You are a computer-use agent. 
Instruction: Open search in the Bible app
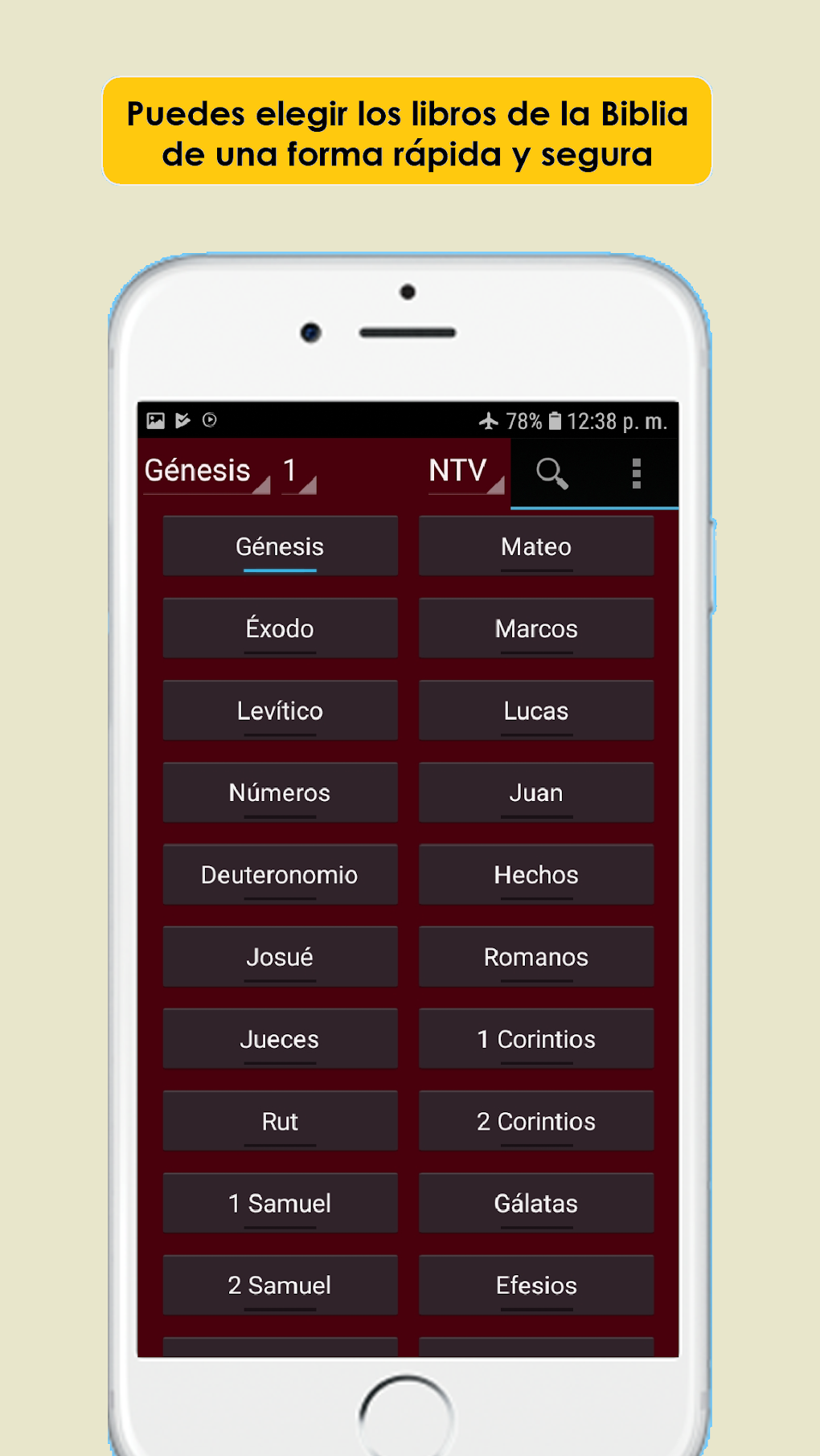click(552, 473)
